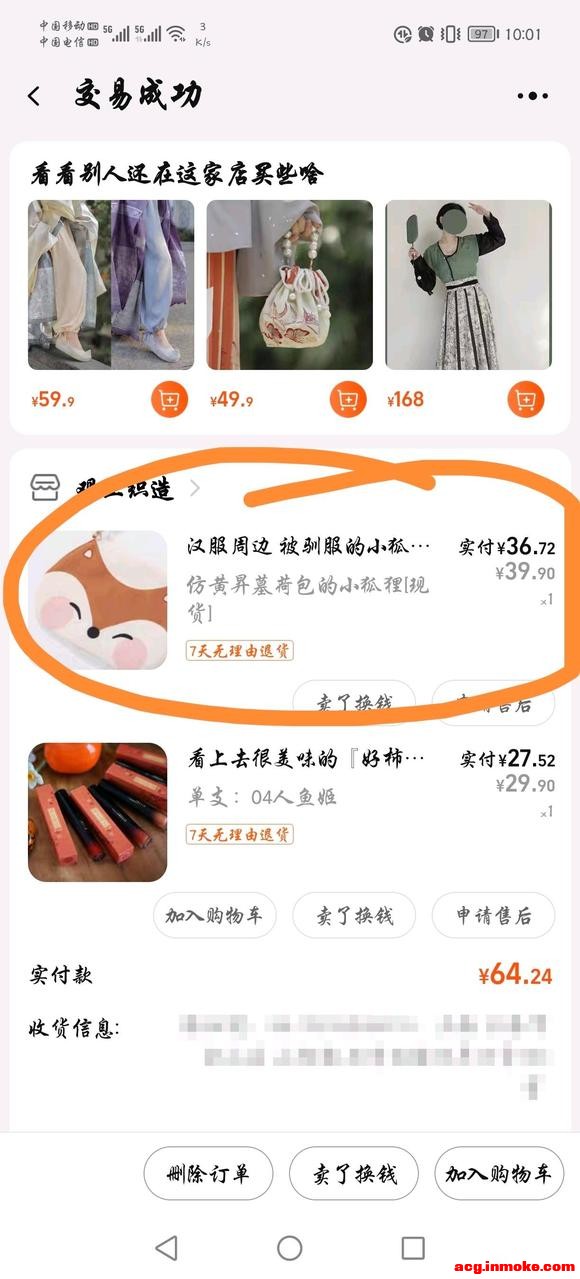Tap 加入购物车 under the lipstick item

[214, 916]
